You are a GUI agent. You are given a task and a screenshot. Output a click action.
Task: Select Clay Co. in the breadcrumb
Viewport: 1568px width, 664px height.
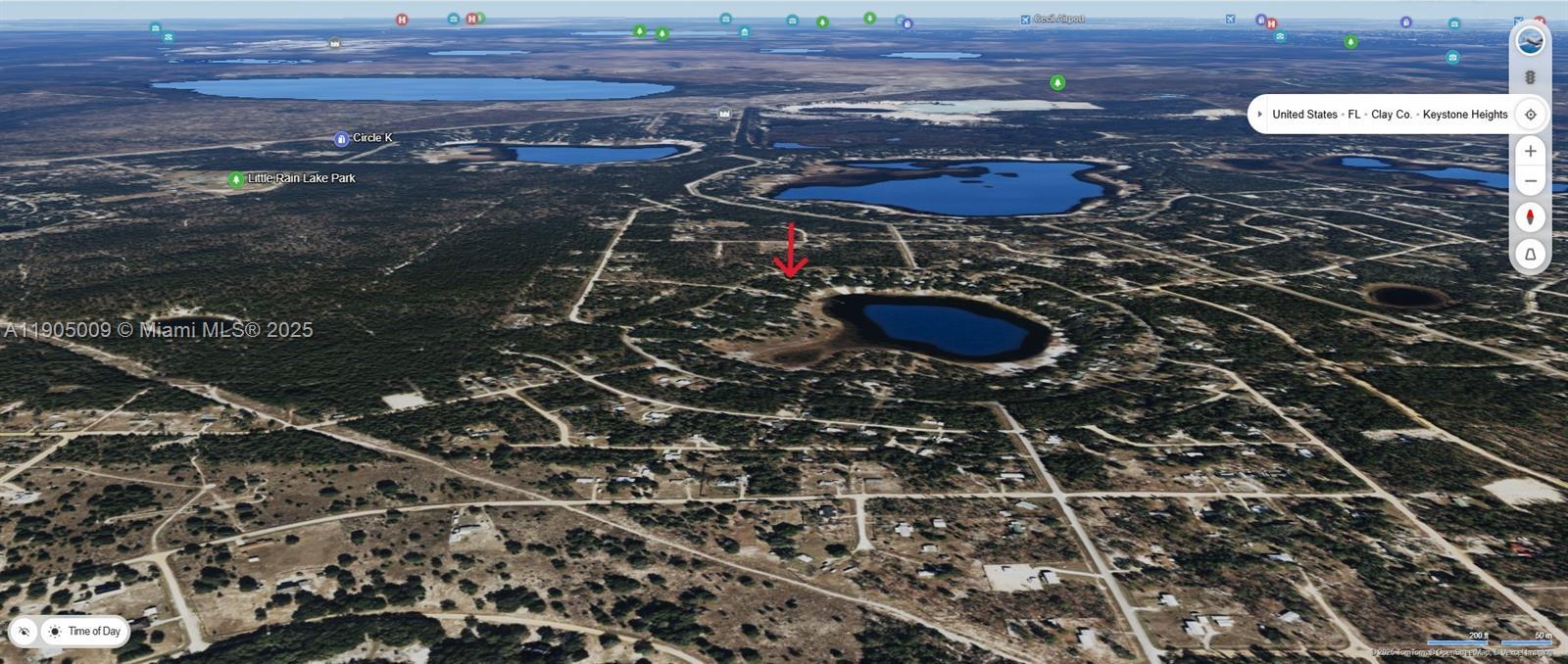(1391, 115)
